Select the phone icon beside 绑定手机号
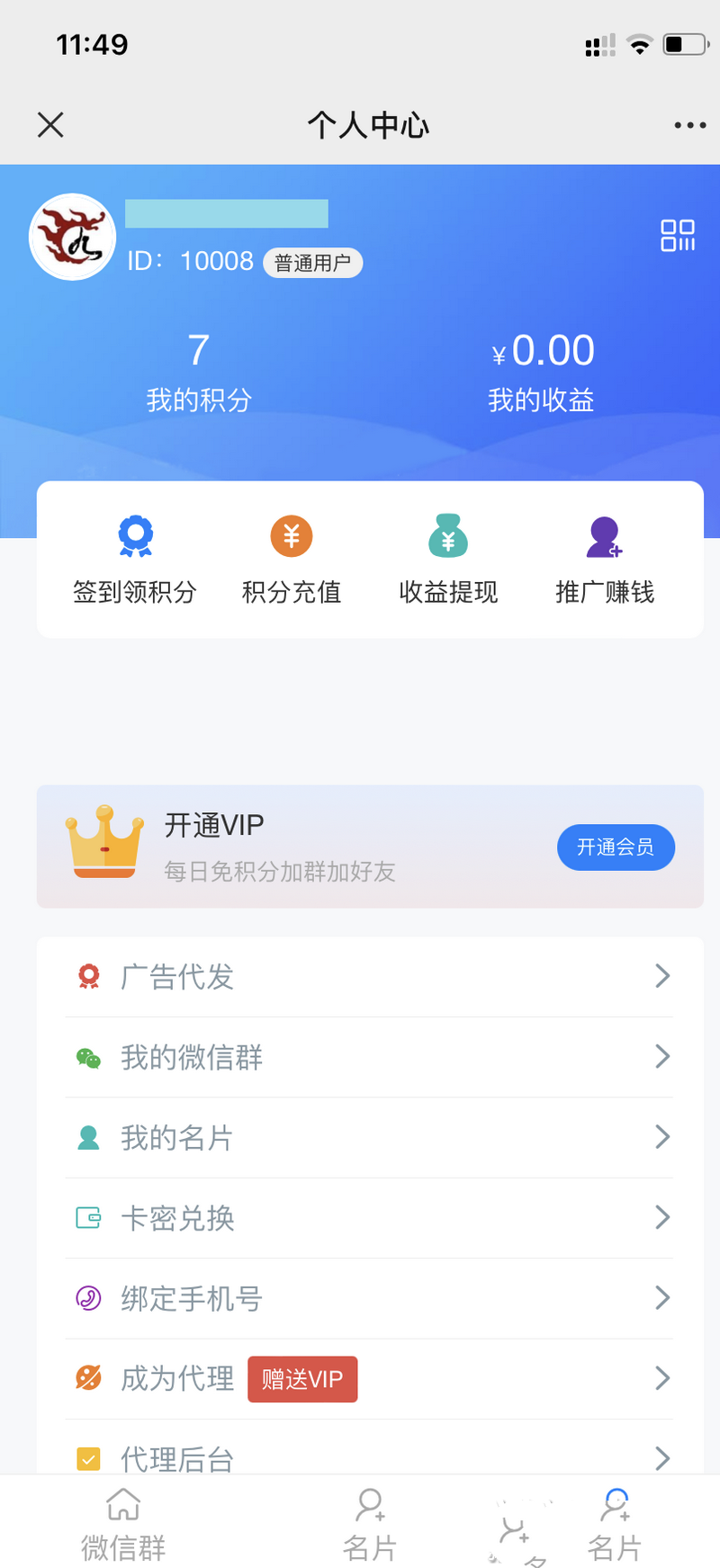Viewport: 720px width, 1568px height. click(x=88, y=1297)
